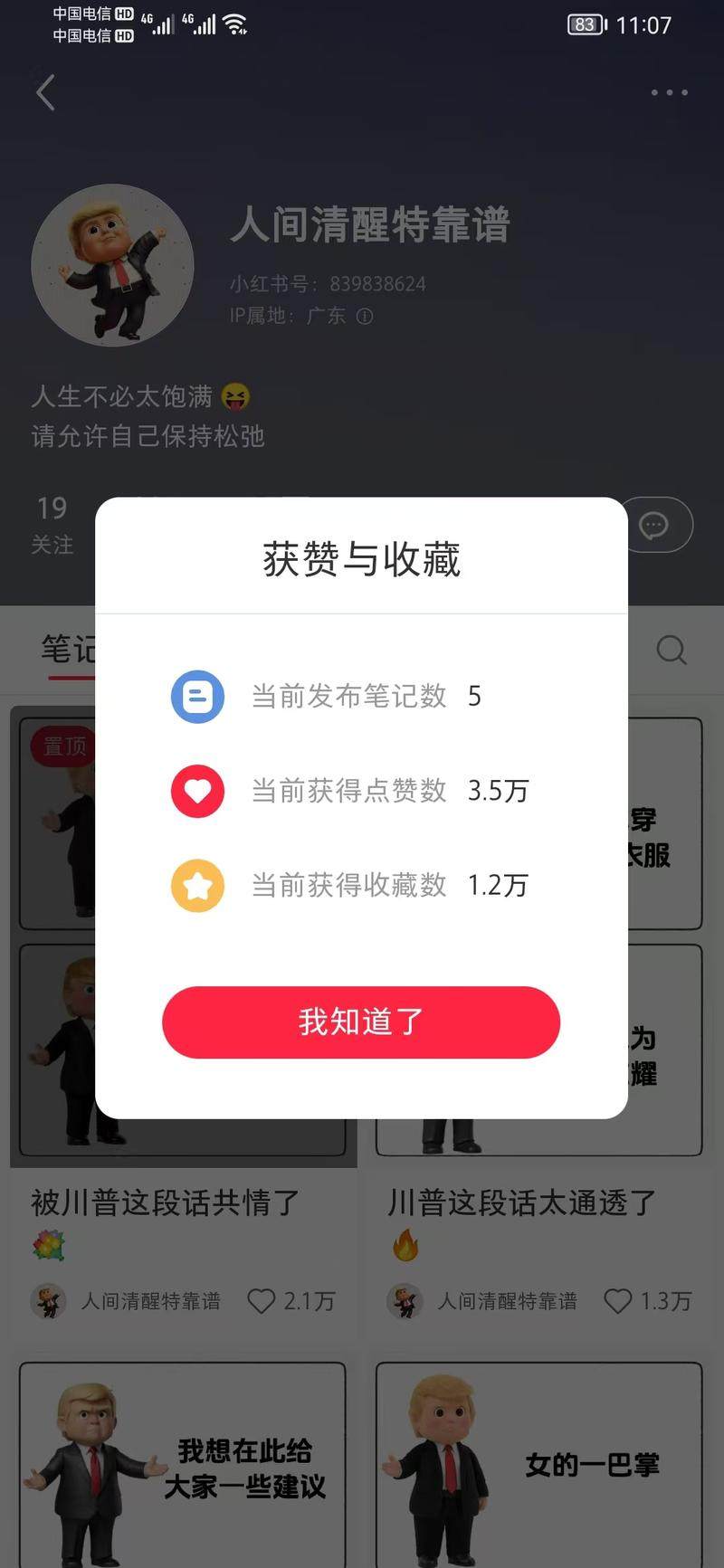Open the 19 关注 following list

point(52,524)
